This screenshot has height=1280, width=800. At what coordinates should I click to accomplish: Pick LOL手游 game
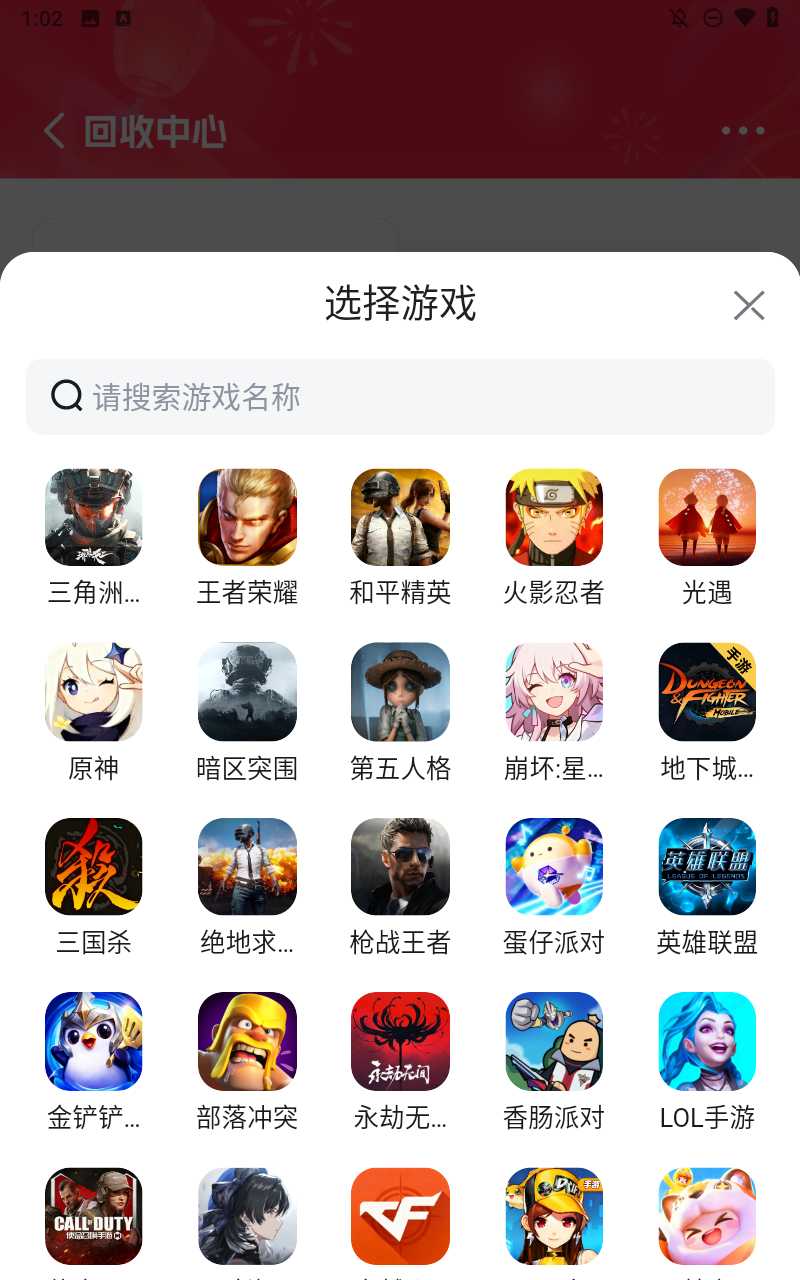pos(707,1041)
